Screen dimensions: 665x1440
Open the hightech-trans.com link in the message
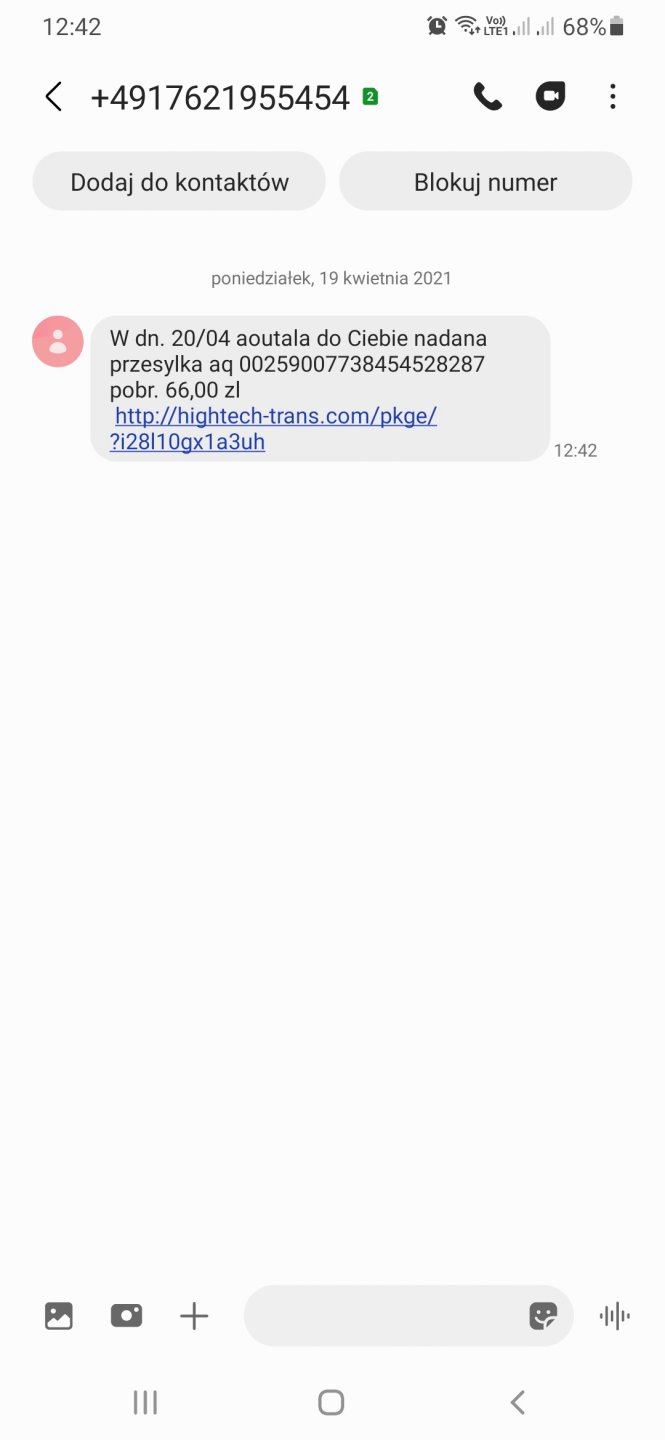275,416
